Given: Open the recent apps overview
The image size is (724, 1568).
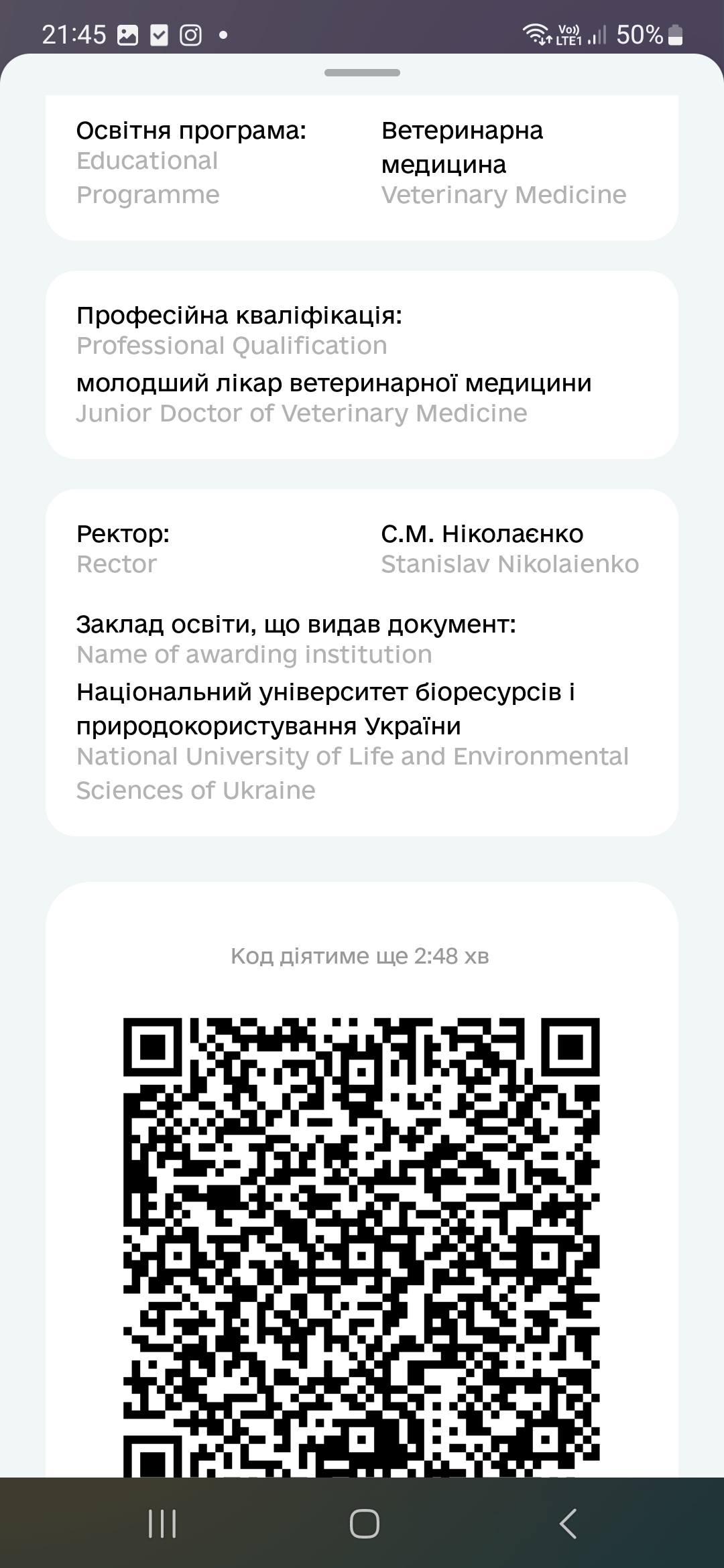Looking at the screenshot, I should coord(162,1523).
